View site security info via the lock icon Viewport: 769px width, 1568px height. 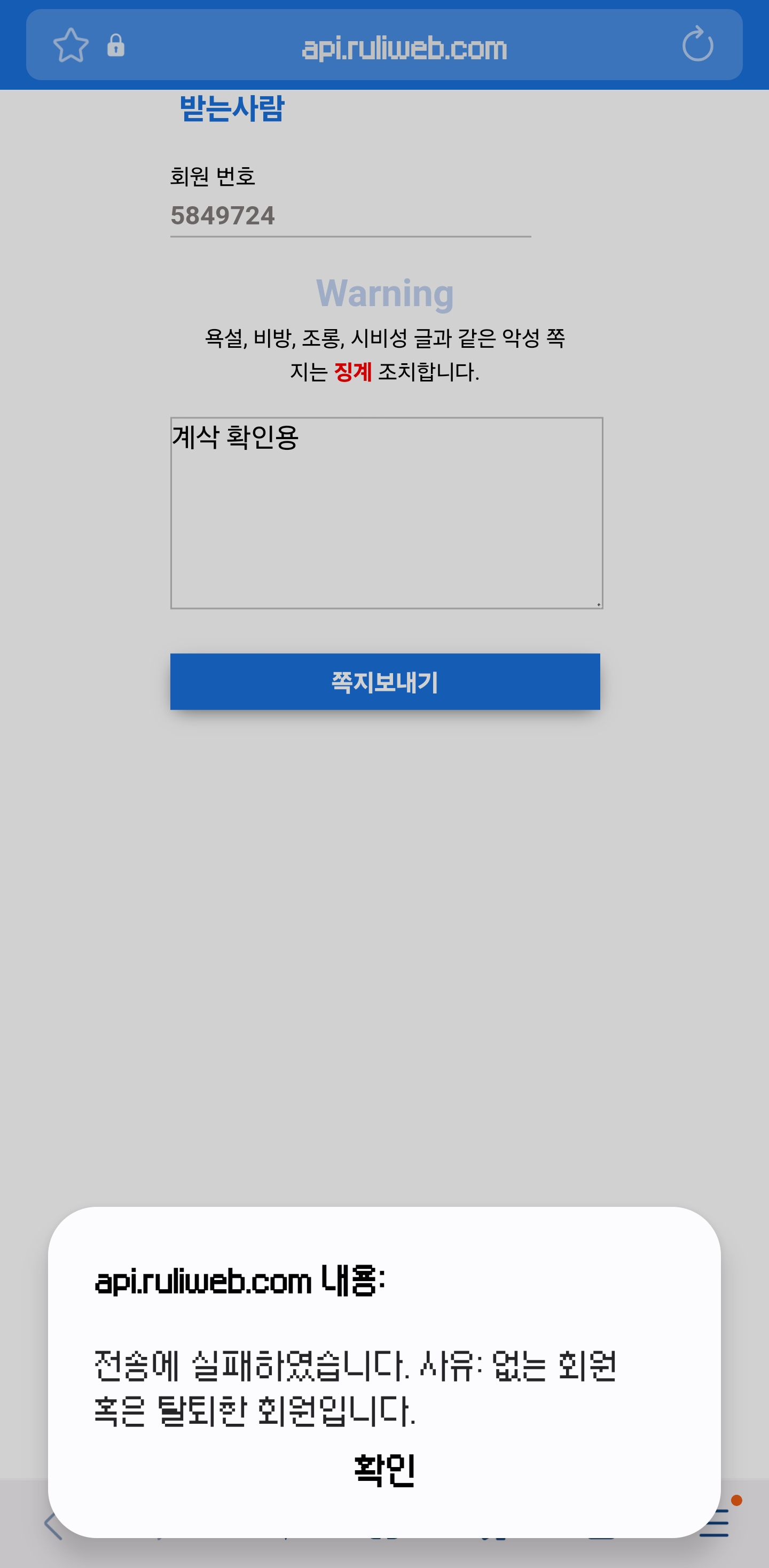click(115, 45)
